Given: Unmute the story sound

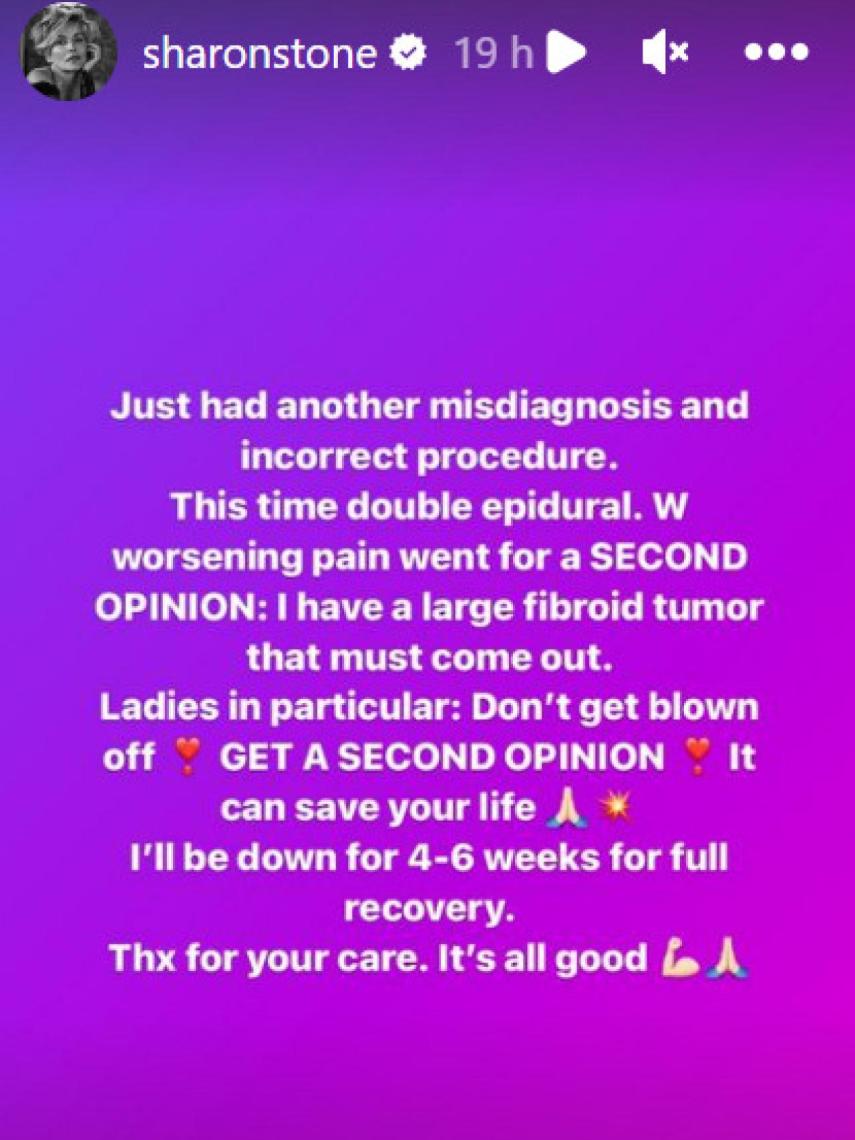Looking at the screenshot, I should point(666,55).
